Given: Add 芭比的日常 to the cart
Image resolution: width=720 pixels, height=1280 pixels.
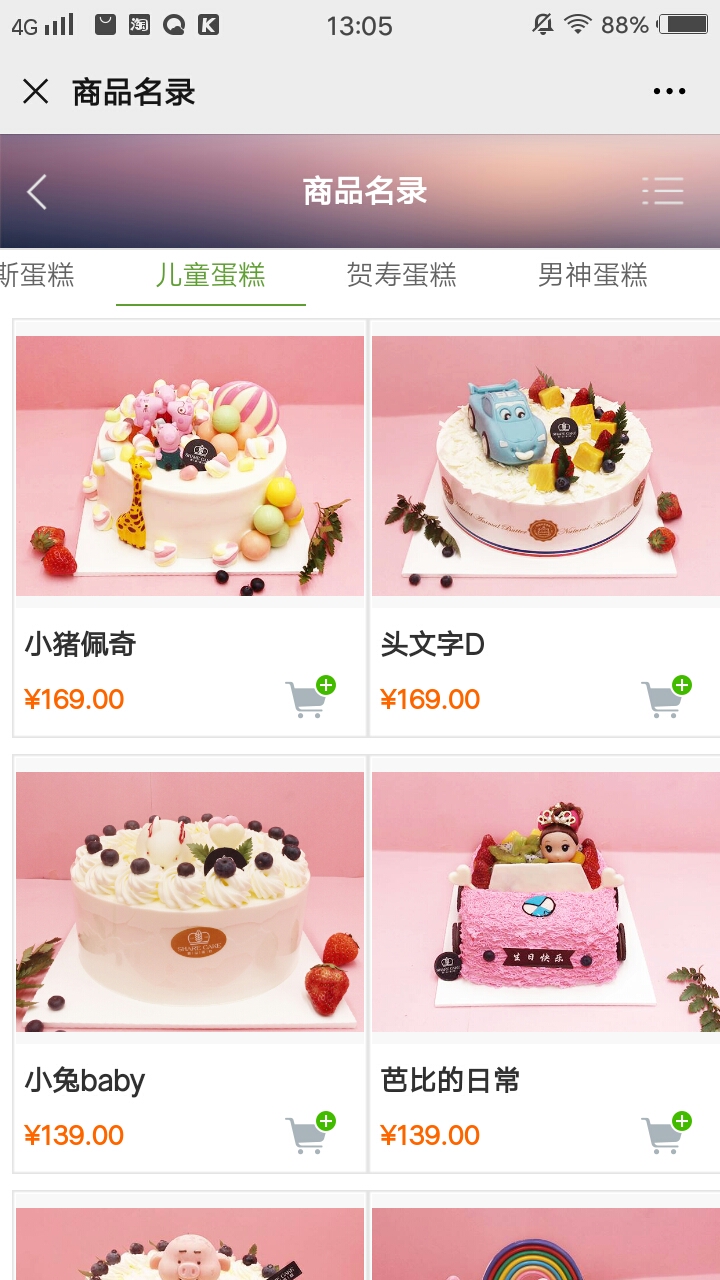Looking at the screenshot, I should click(x=666, y=1134).
